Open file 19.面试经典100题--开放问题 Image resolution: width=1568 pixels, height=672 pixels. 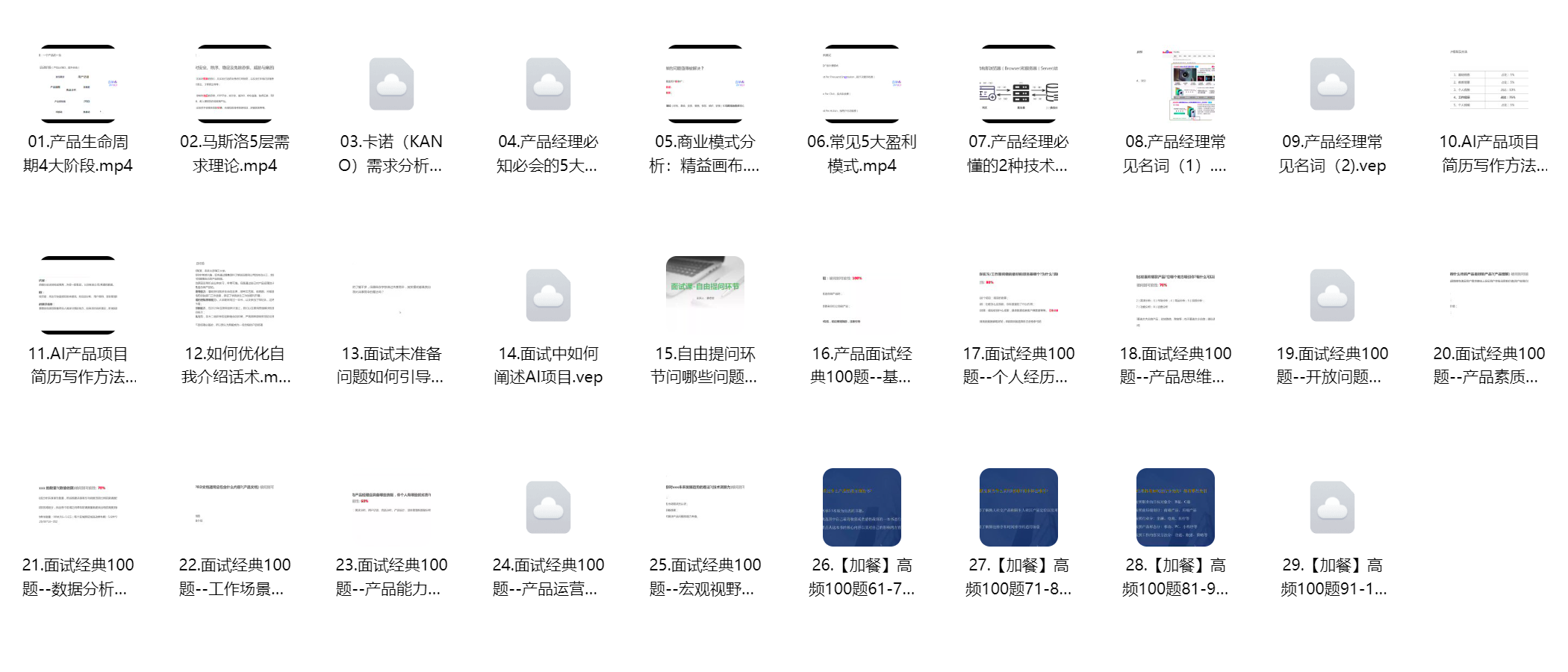point(1332,295)
